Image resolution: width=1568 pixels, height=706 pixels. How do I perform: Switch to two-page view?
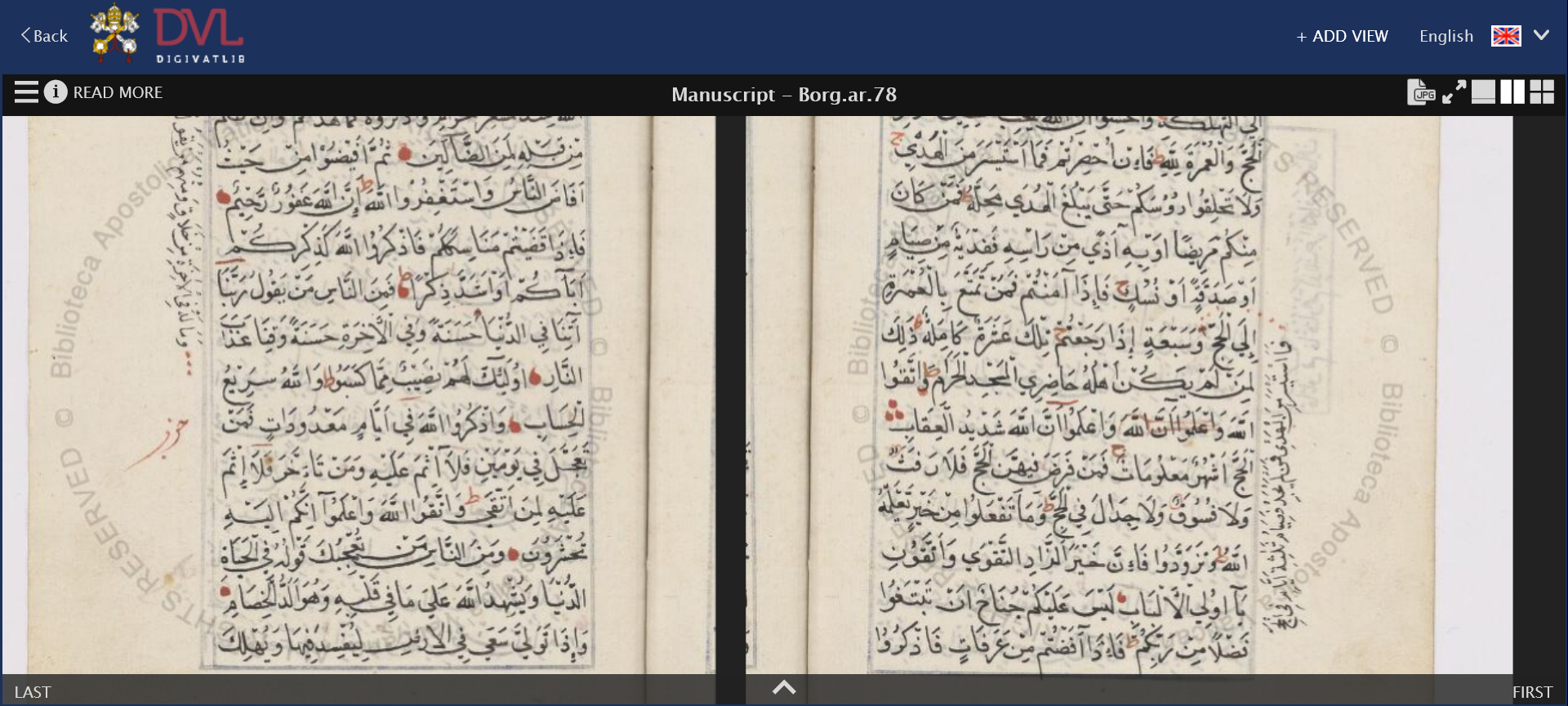pyautogui.click(x=1512, y=92)
